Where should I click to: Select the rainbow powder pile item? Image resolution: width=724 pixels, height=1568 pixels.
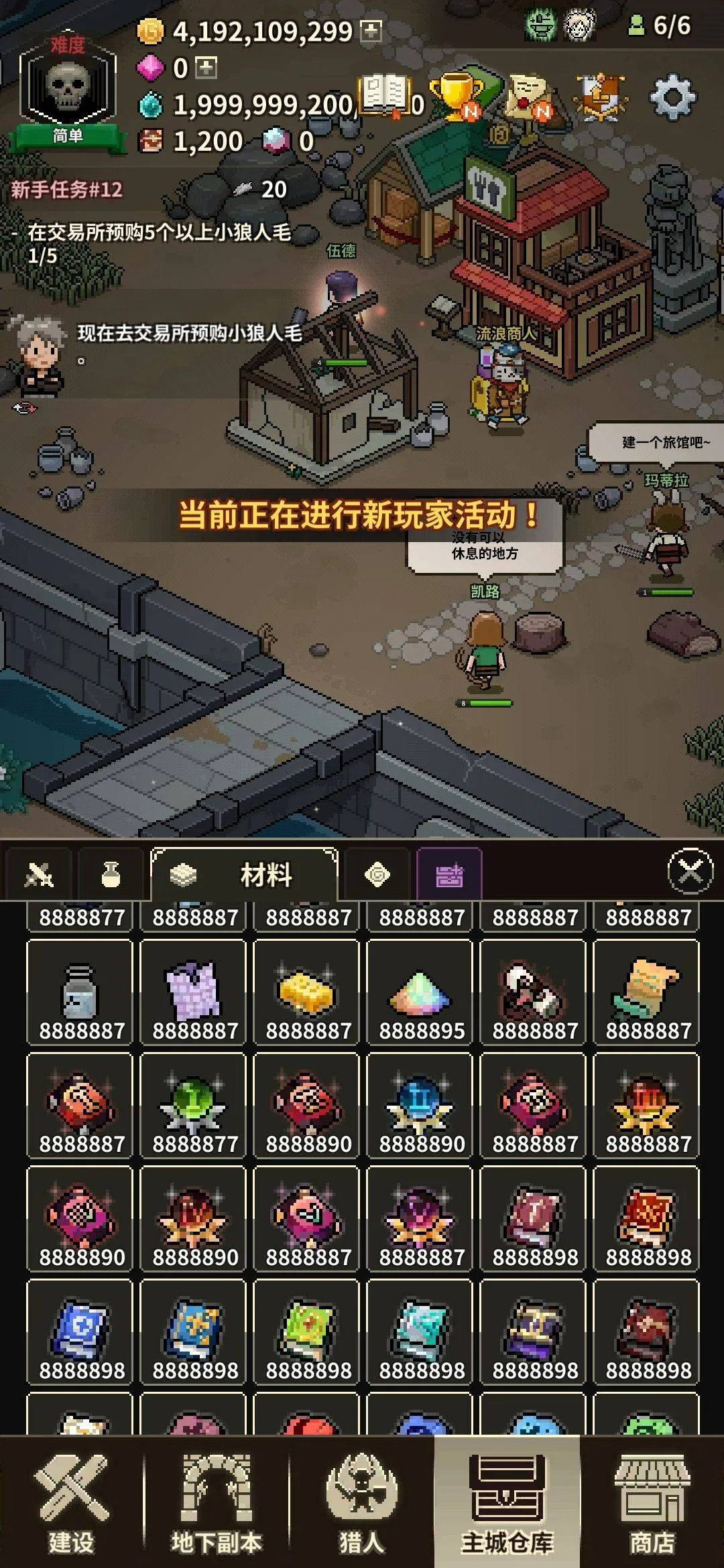click(420, 992)
